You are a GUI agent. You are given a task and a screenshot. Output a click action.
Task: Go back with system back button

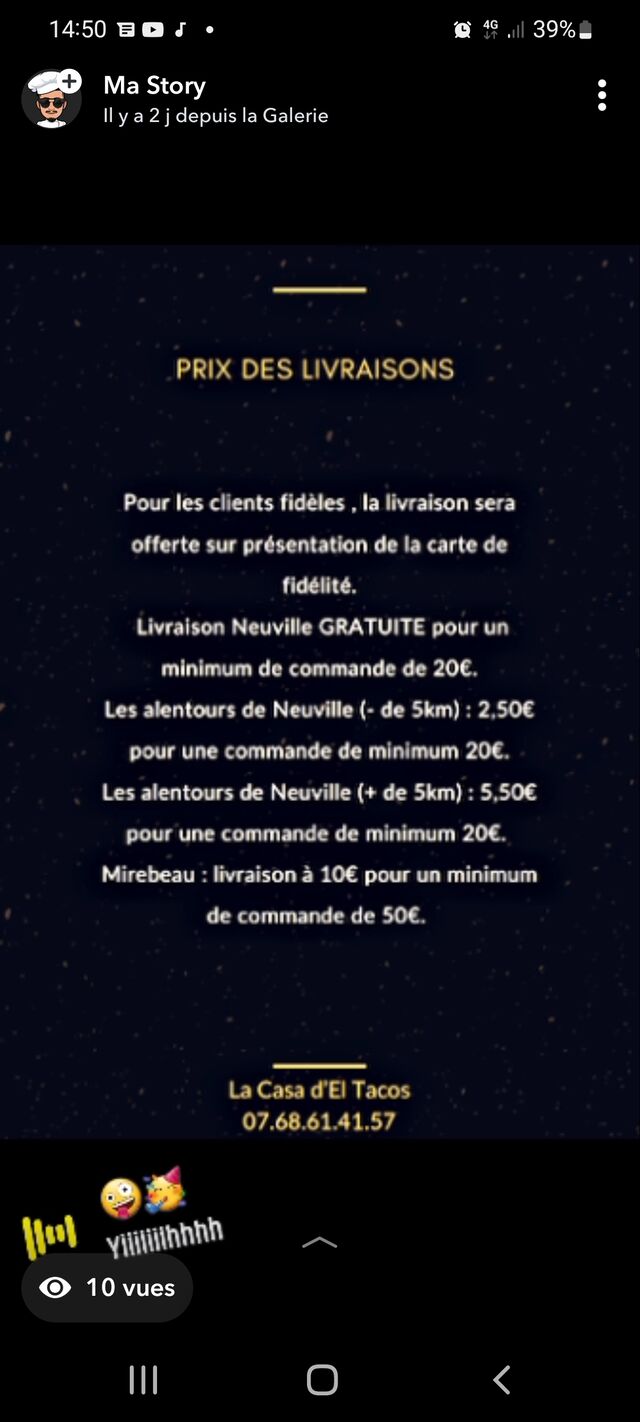[502, 1380]
